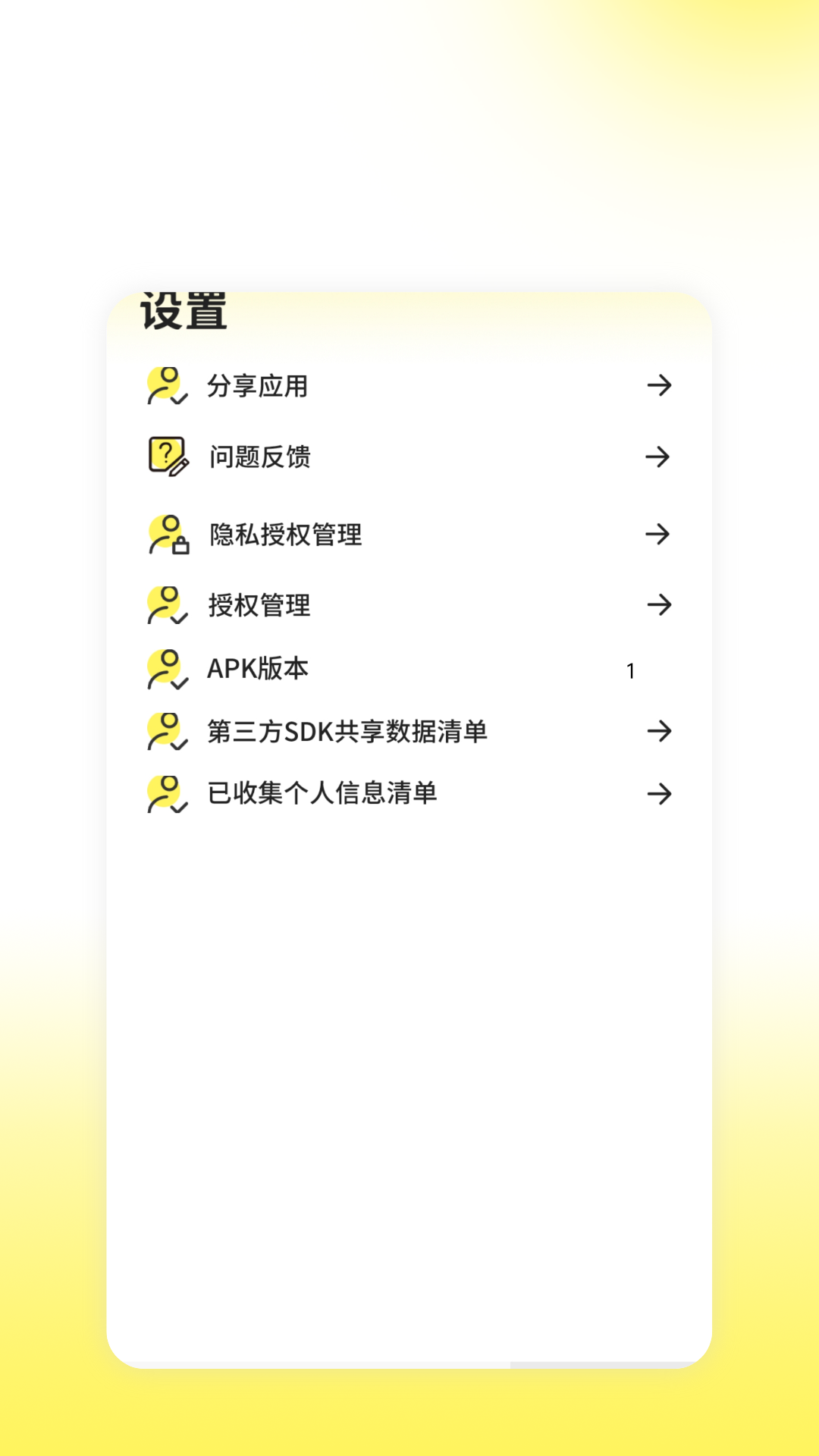This screenshot has width=819, height=1456.
Task: Expand 隐私授权管理 using its arrow
Action: [659, 534]
